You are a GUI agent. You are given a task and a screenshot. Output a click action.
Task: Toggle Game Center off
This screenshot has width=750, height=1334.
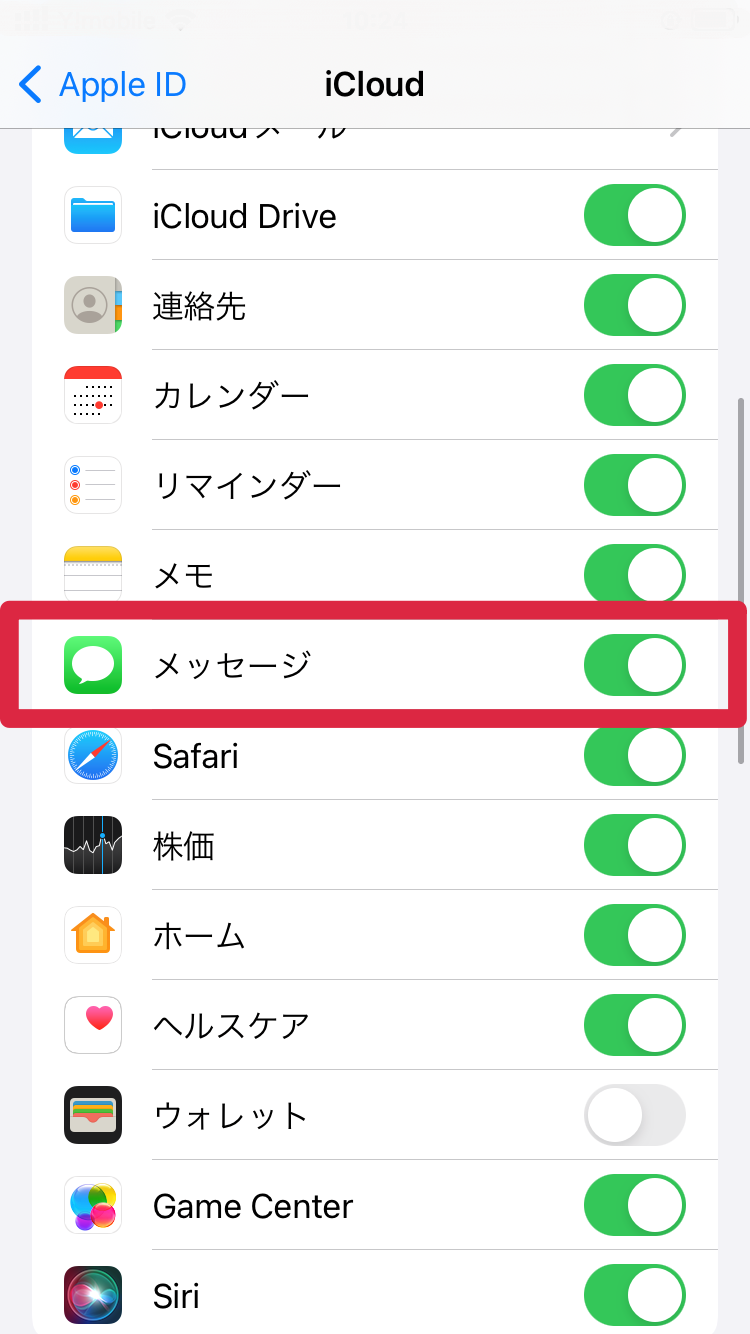click(635, 1205)
